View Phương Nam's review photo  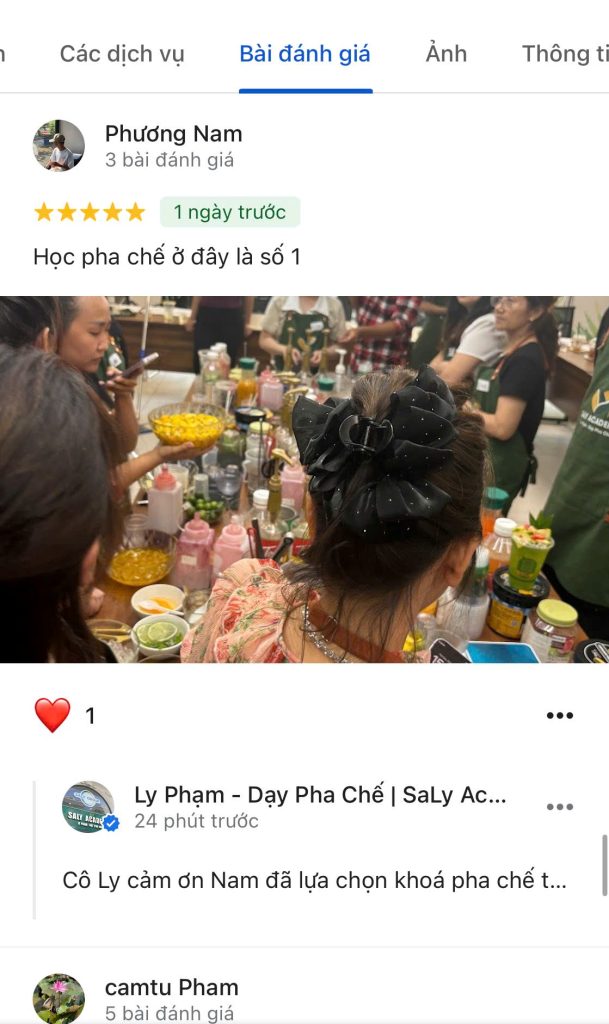[x=304, y=479]
